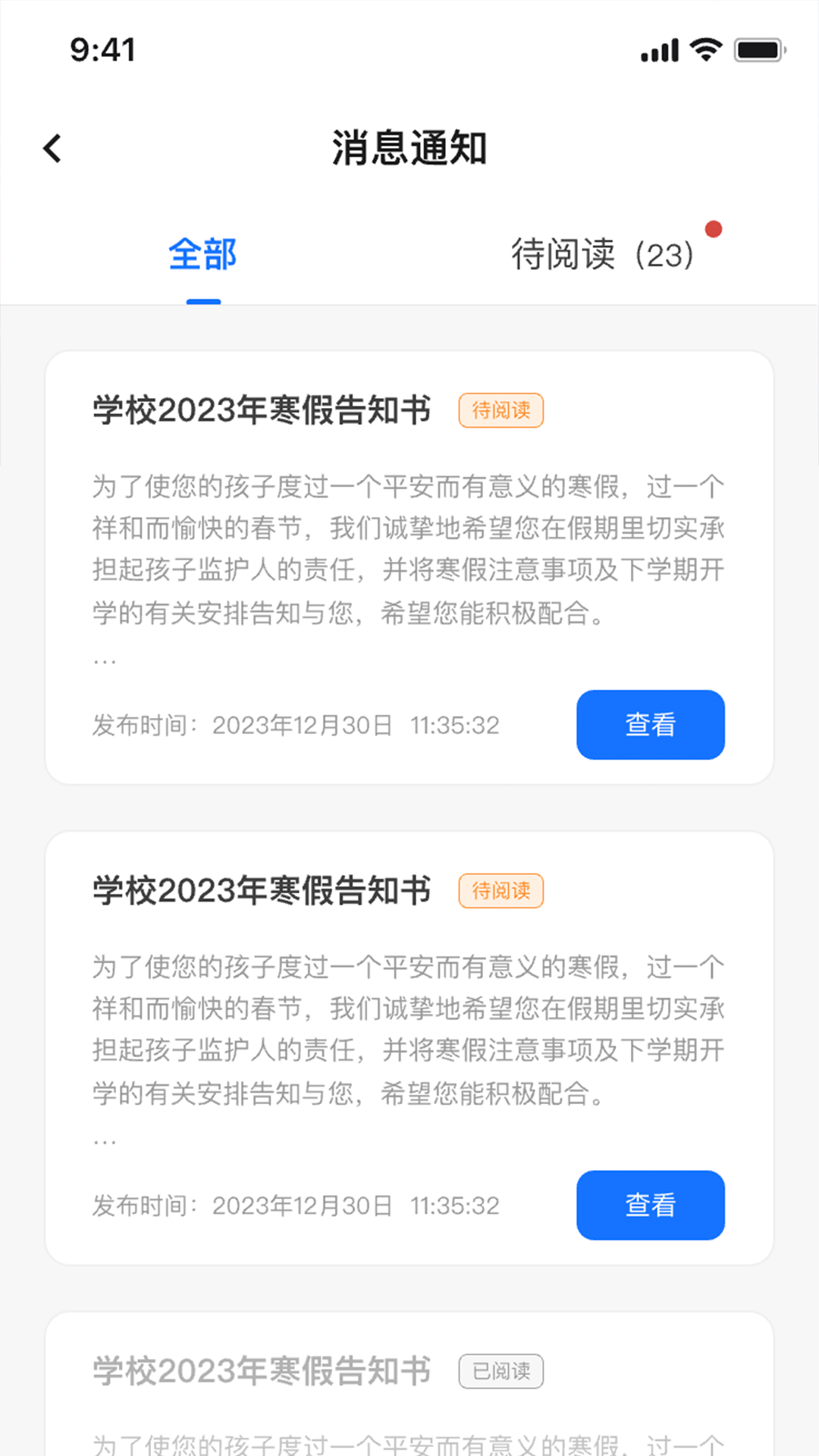Tap the 待阅读 tag on second notice

501,891
